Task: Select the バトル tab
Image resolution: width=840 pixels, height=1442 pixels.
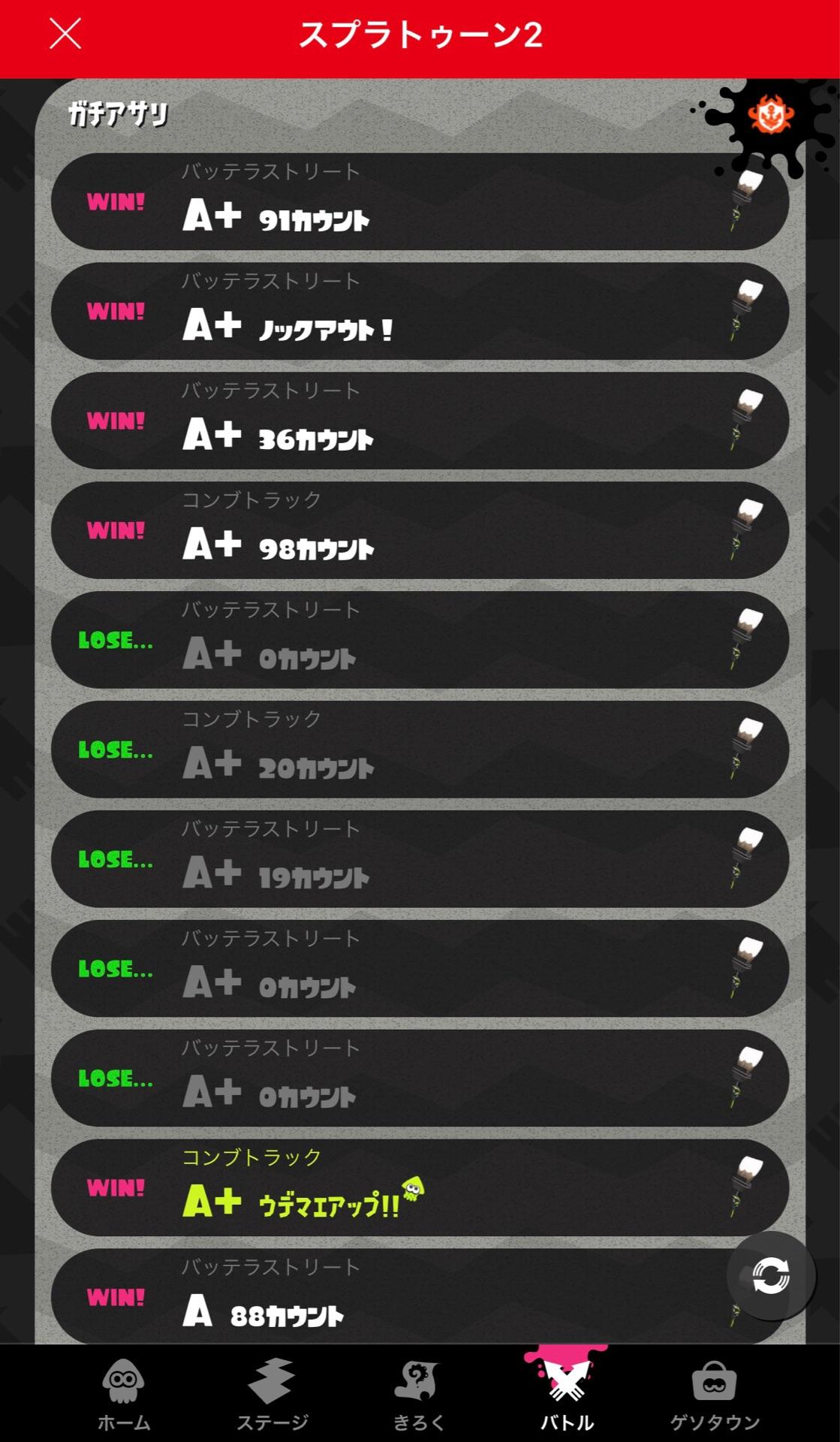Action: point(566,1393)
